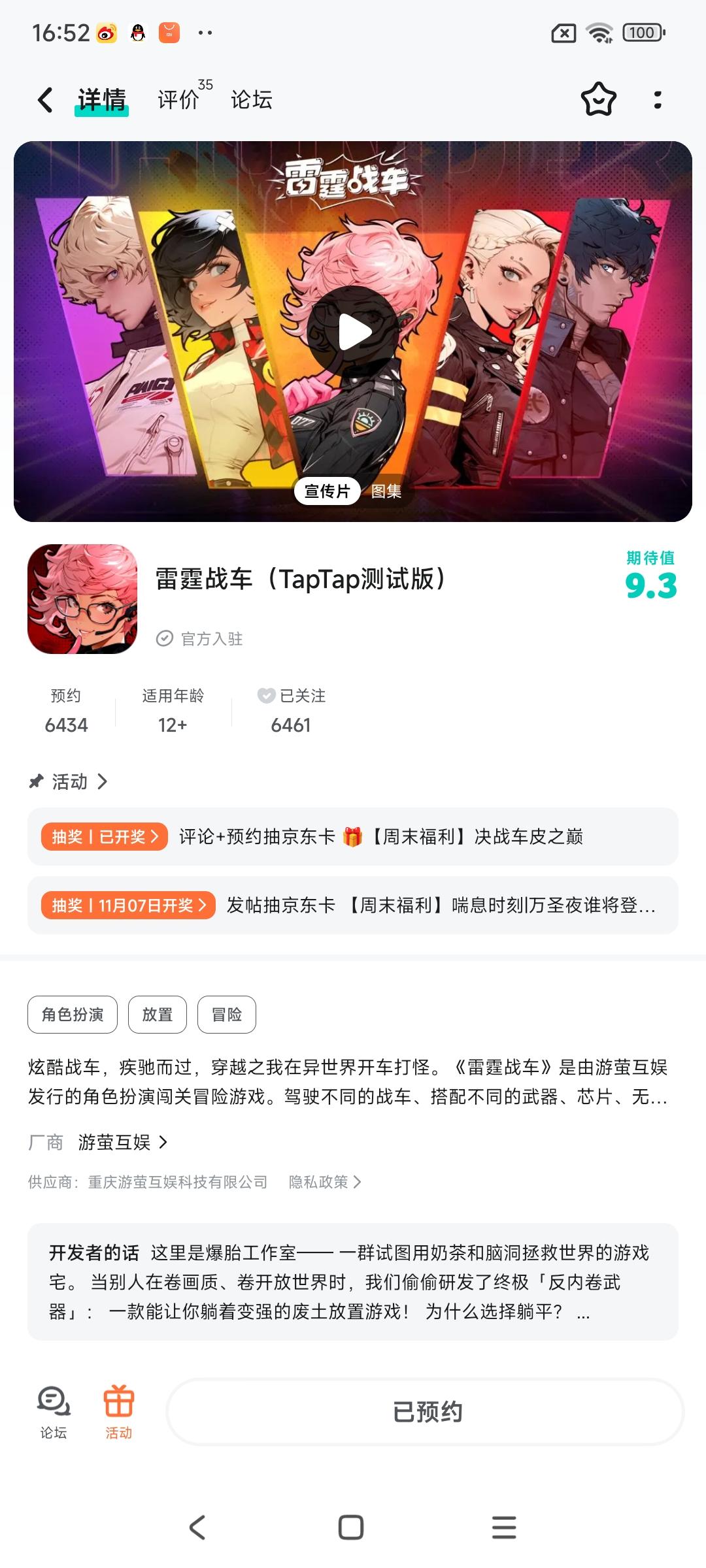Open the November 7 lottery post entry
This screenshot has width=706, height=1568.
(x=353, y=906)
